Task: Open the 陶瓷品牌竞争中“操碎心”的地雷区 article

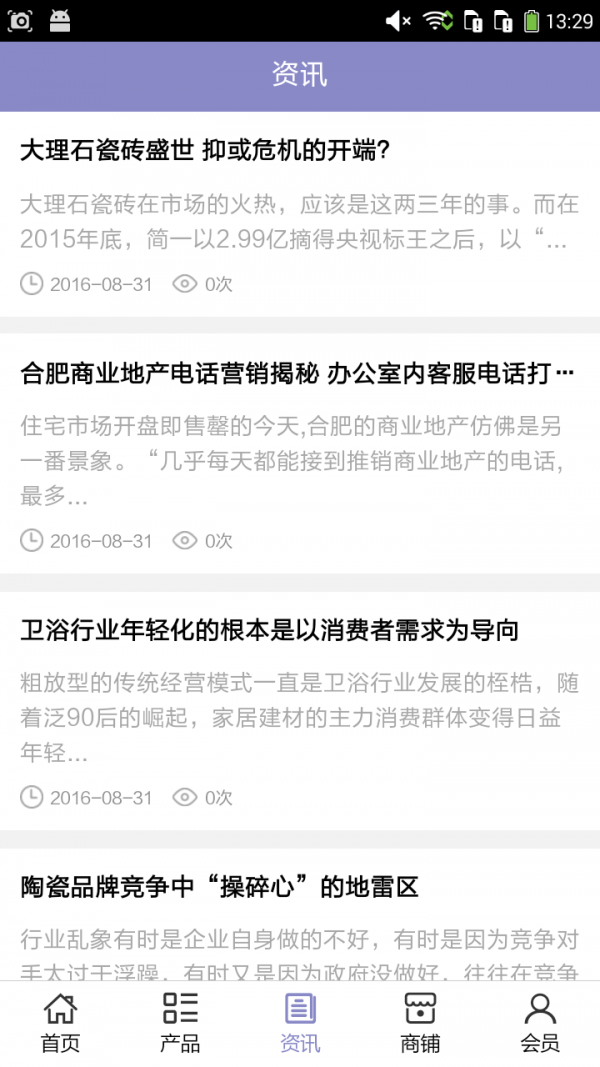Action: 220,887
